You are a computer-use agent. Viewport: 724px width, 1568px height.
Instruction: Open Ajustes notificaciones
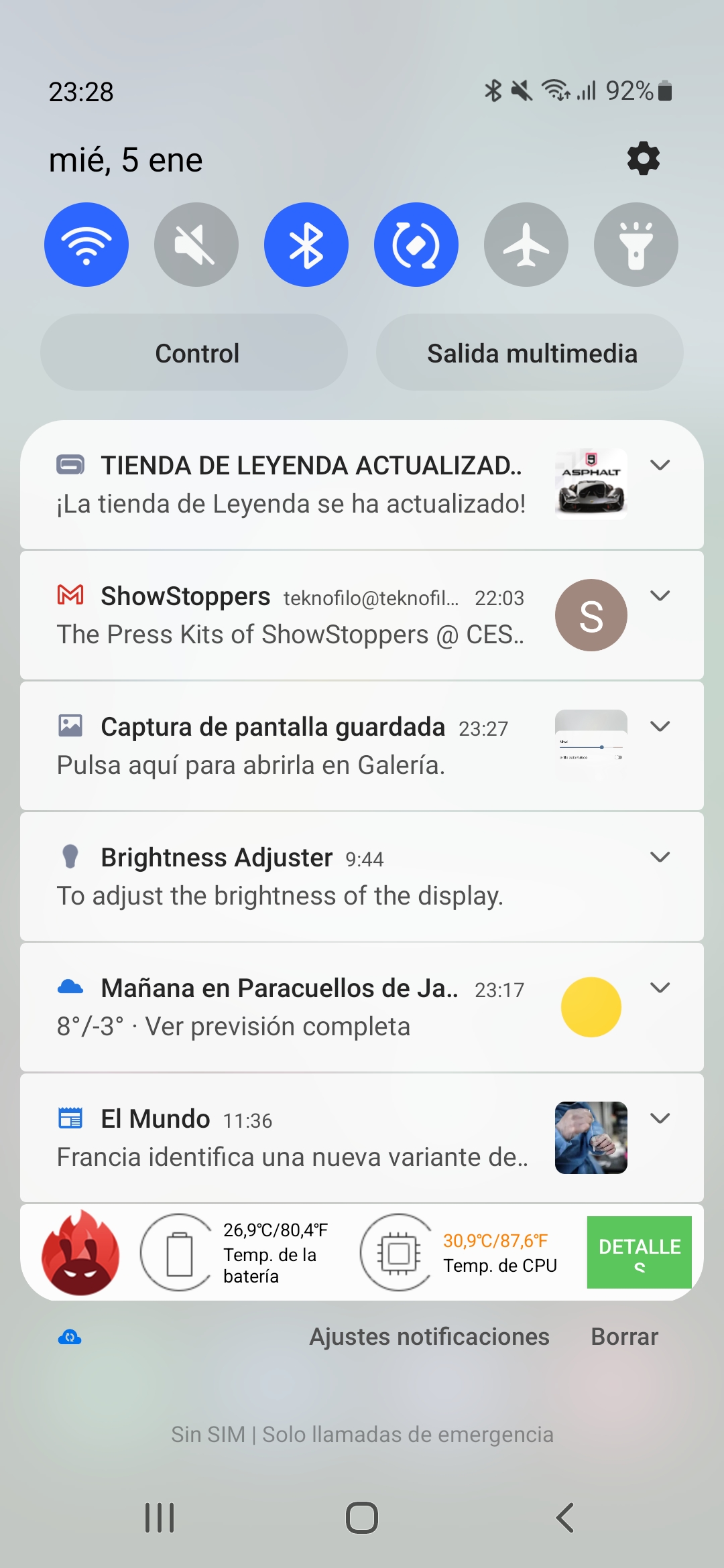click(429, 1337)
